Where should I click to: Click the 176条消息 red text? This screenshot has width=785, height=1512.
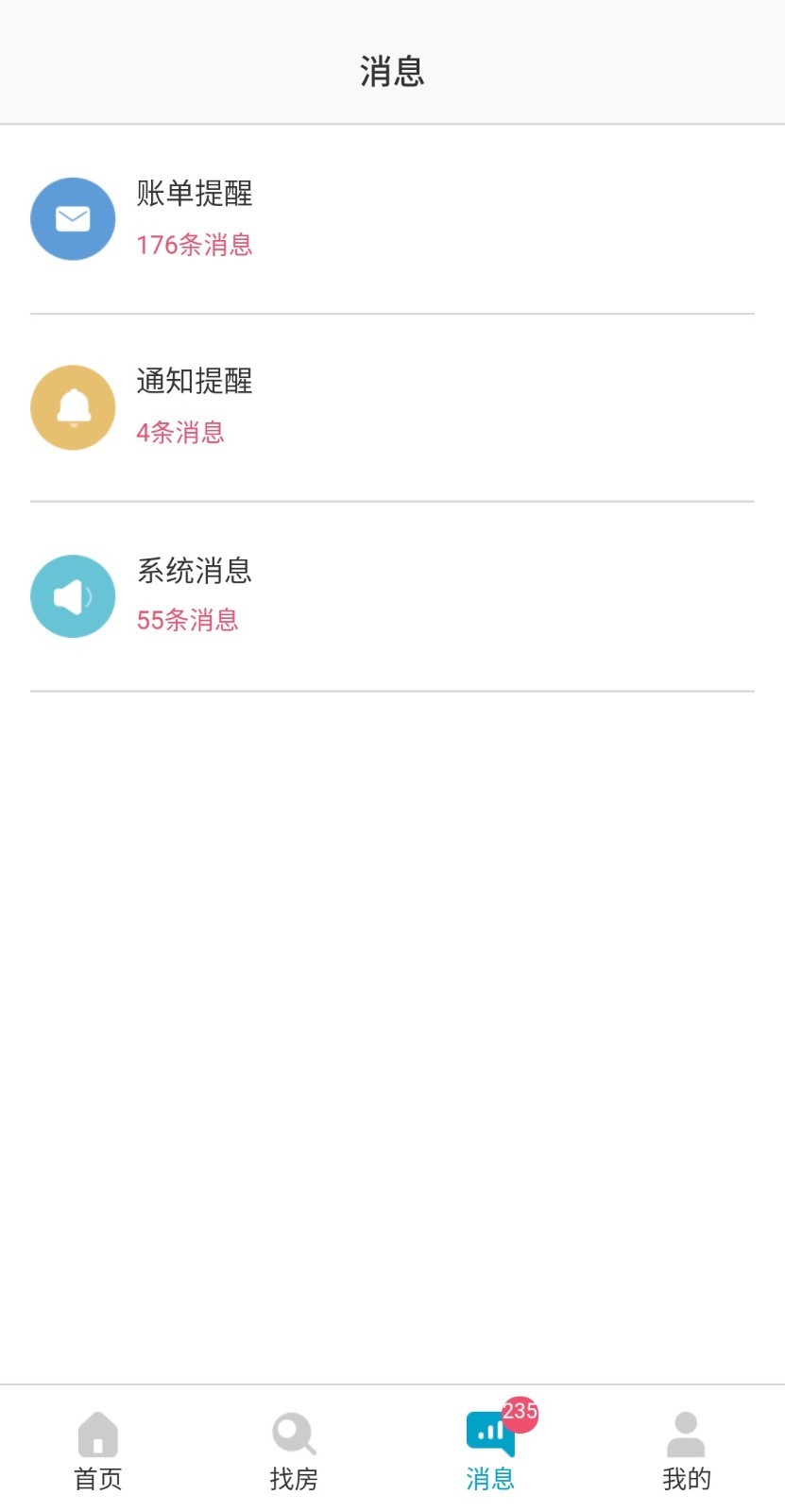(195, 245)
